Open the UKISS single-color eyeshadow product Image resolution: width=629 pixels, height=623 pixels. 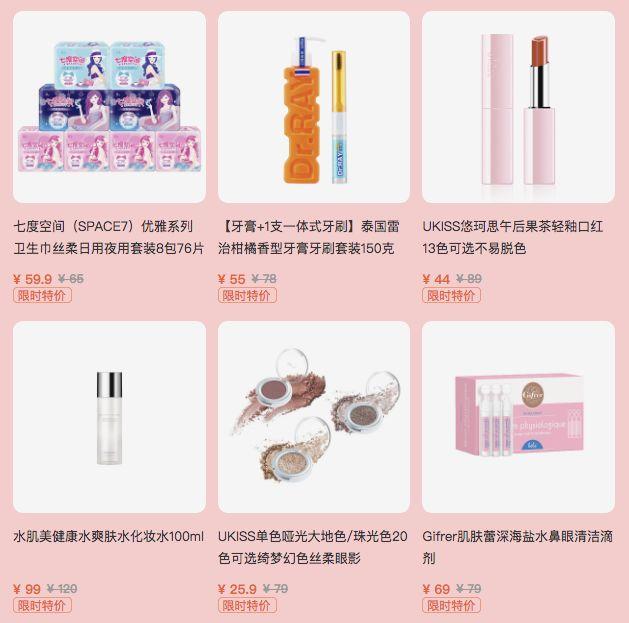(314, 418)
